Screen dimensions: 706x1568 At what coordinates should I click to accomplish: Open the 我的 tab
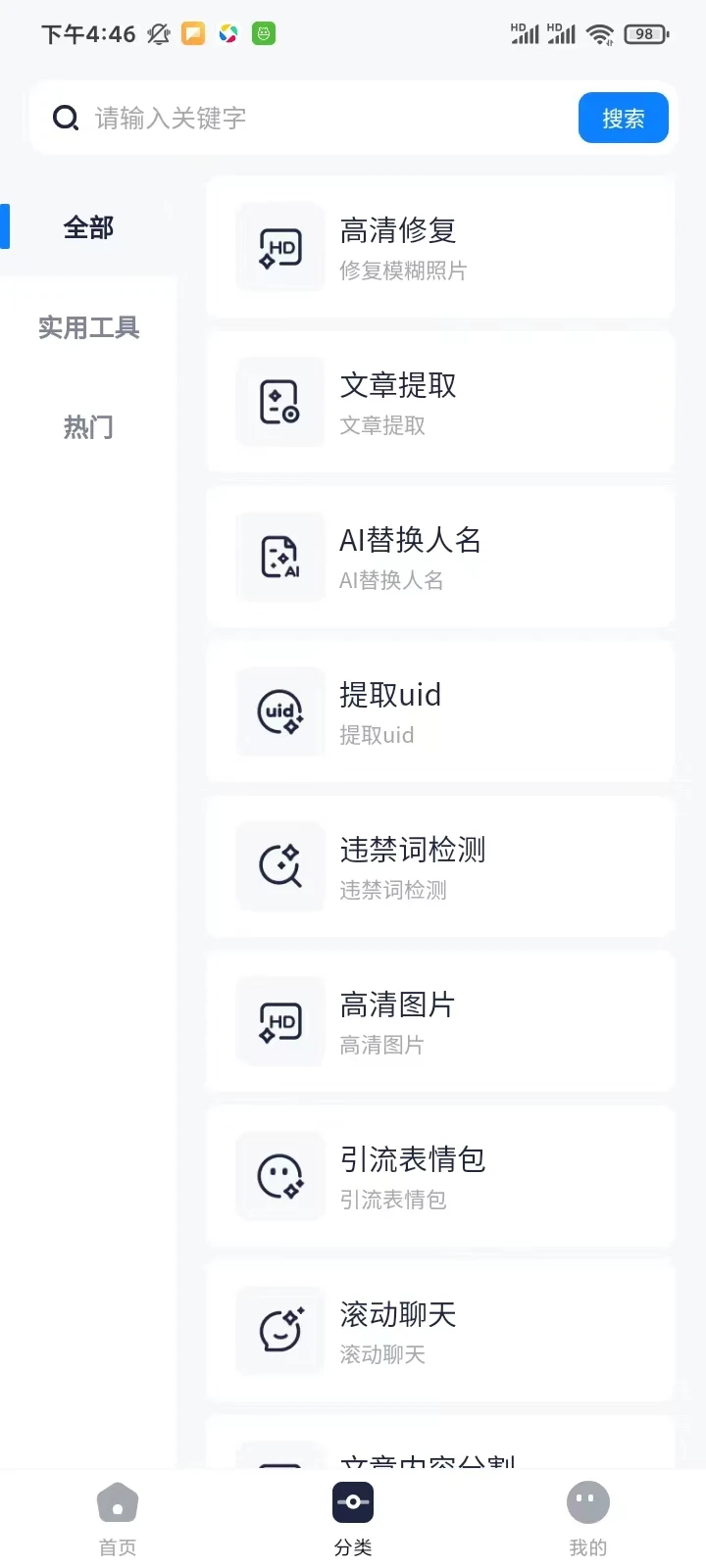588,1517
